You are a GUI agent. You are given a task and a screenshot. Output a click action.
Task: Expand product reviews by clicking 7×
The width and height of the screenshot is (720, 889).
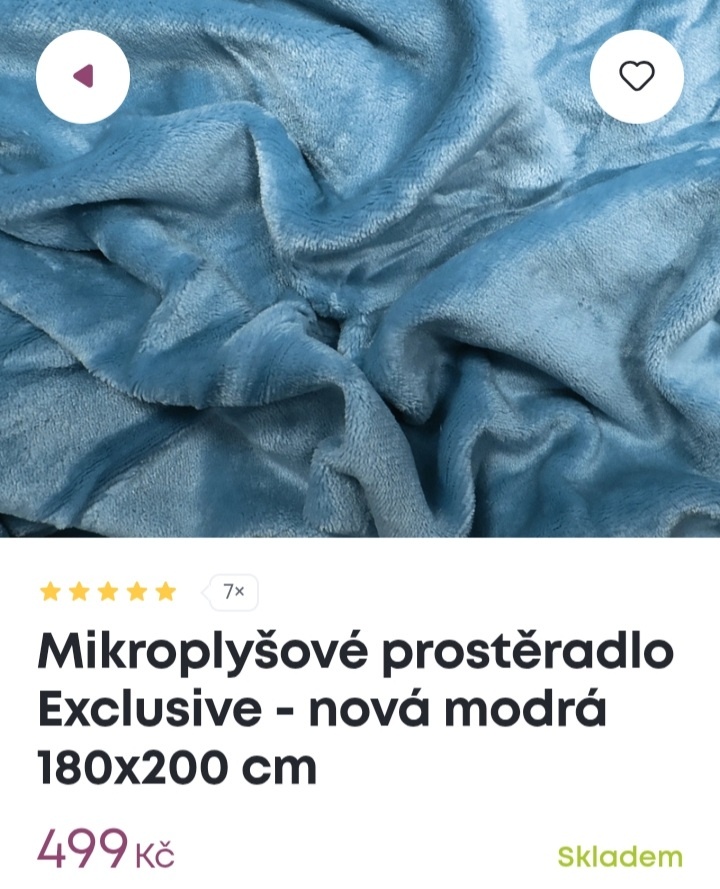pyautogui.click(x=231, y=591)
